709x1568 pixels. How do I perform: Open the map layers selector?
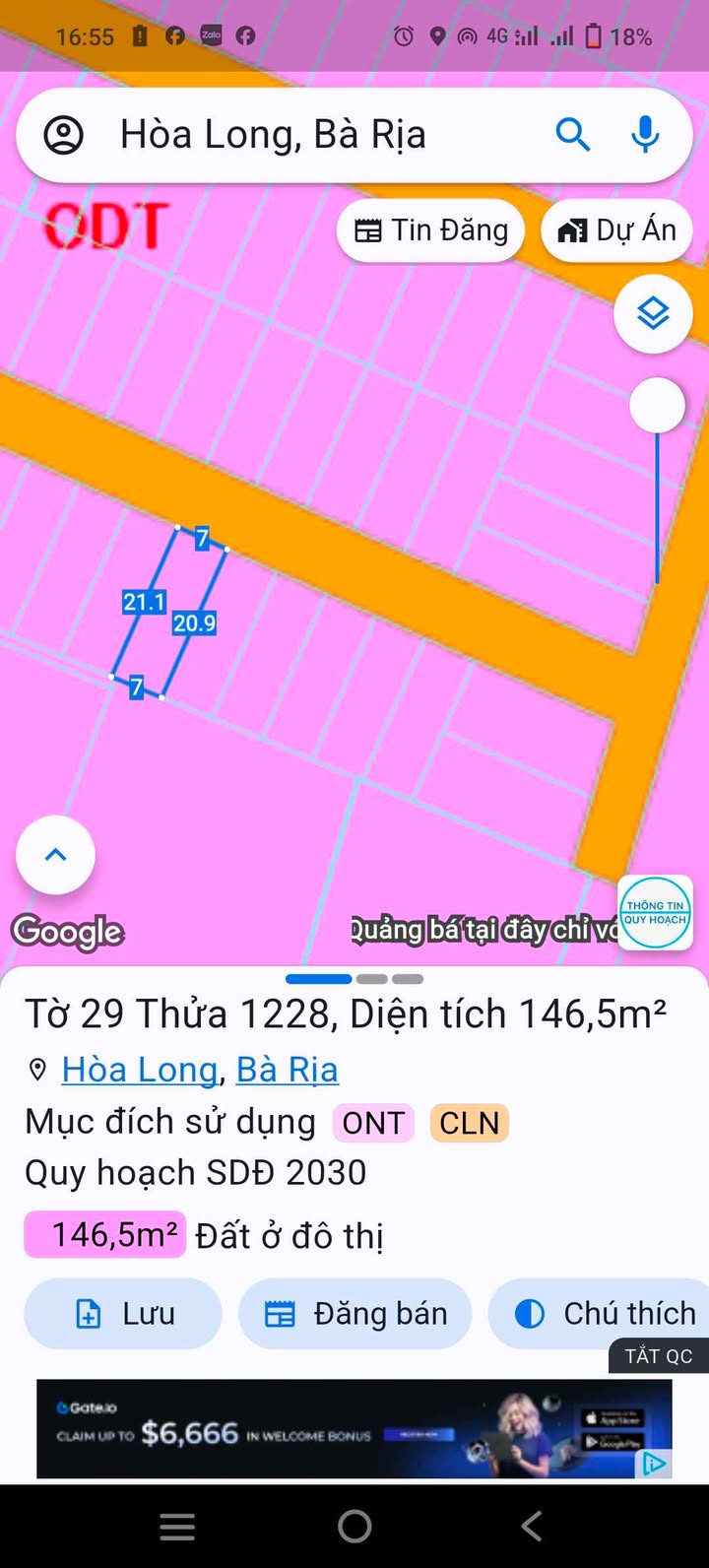pos(653,314)
